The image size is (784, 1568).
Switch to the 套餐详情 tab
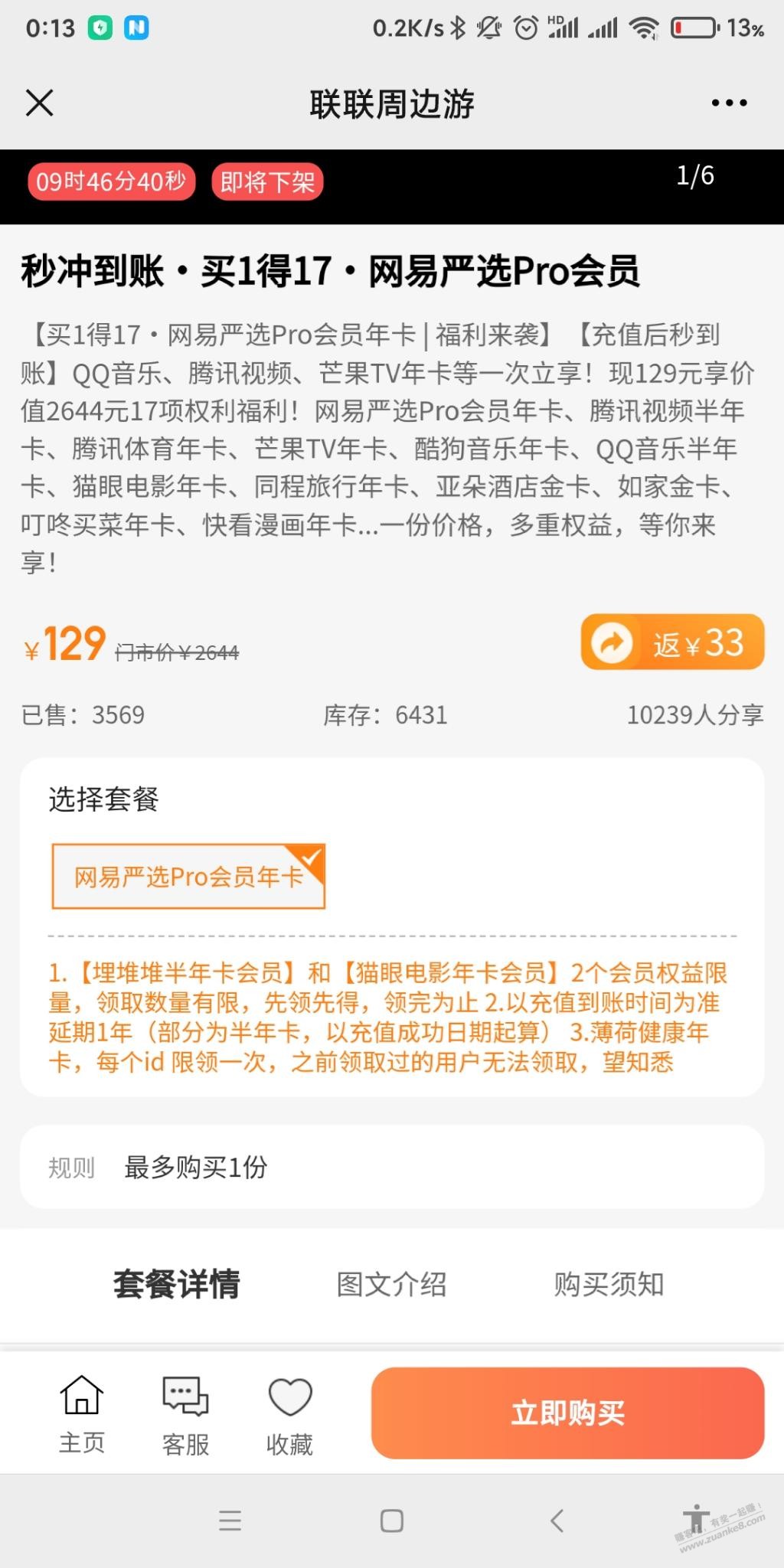coord(177,1284)
